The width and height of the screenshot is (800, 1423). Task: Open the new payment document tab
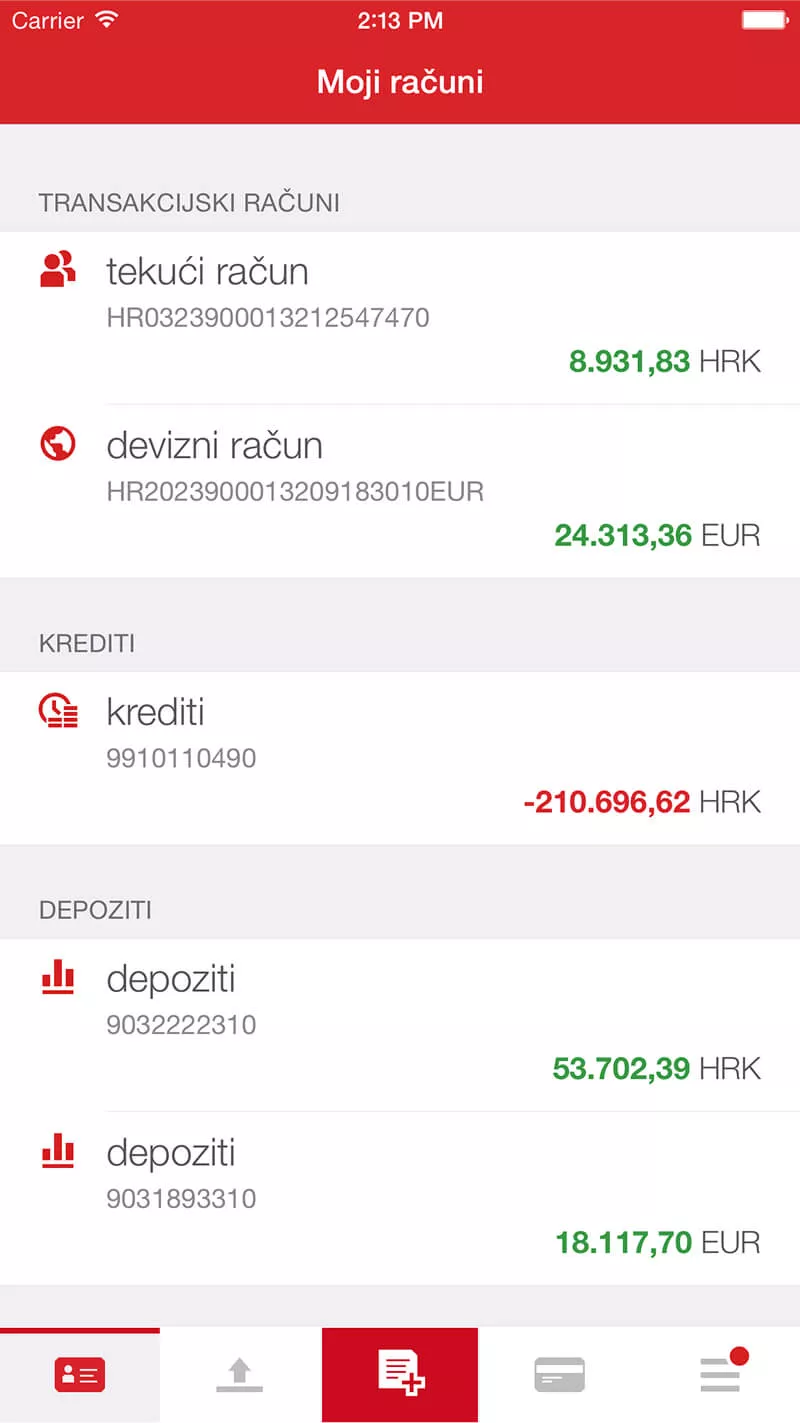click(x=400, y=1373)
